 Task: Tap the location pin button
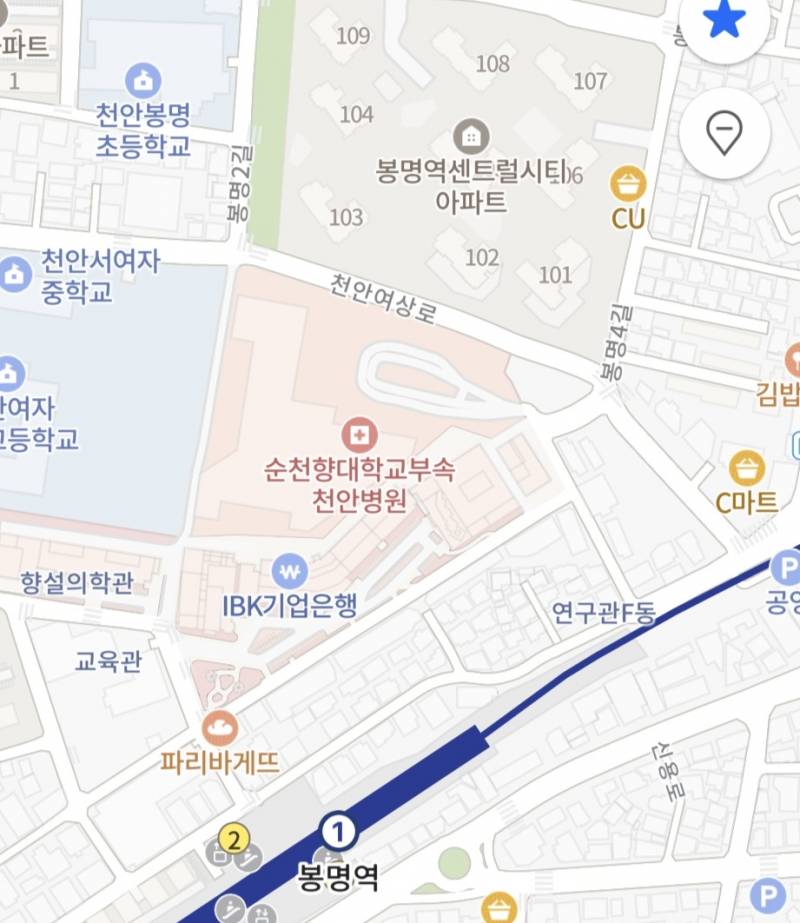click(x=725, y=132)
